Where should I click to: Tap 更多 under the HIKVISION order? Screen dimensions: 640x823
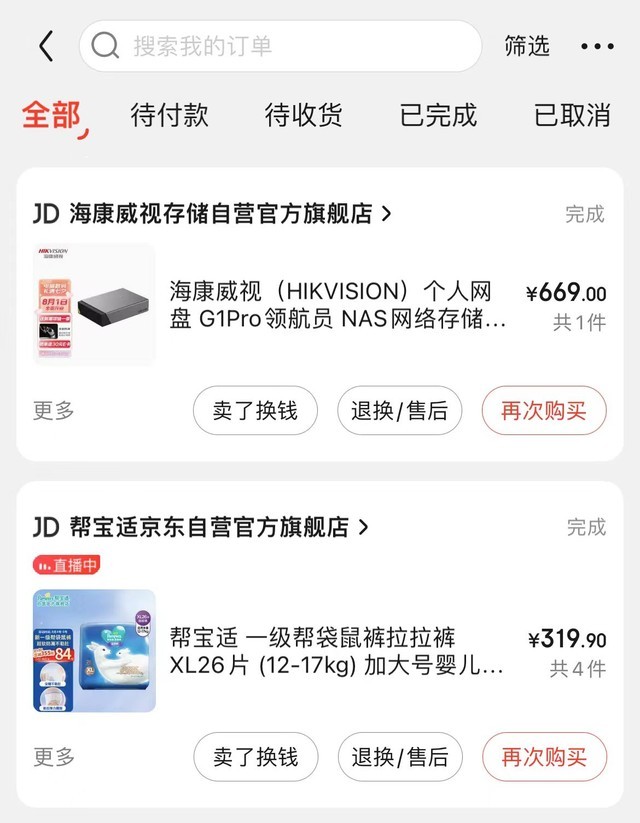coord(54,410)
